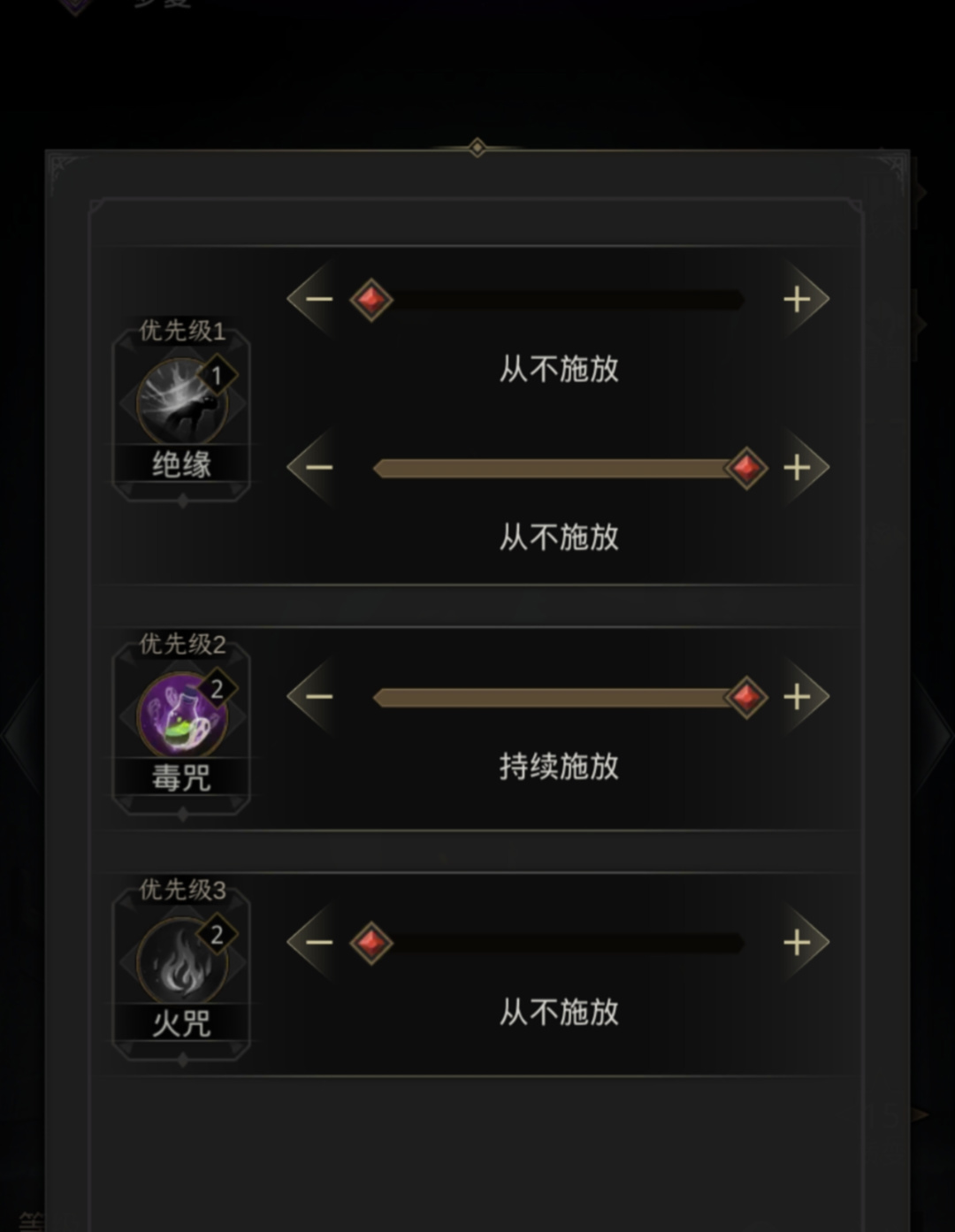The height and width of the screenshot is (1232, 955).
Task: Tap minus on 绝缘's second slider
Action: point(317,467)
